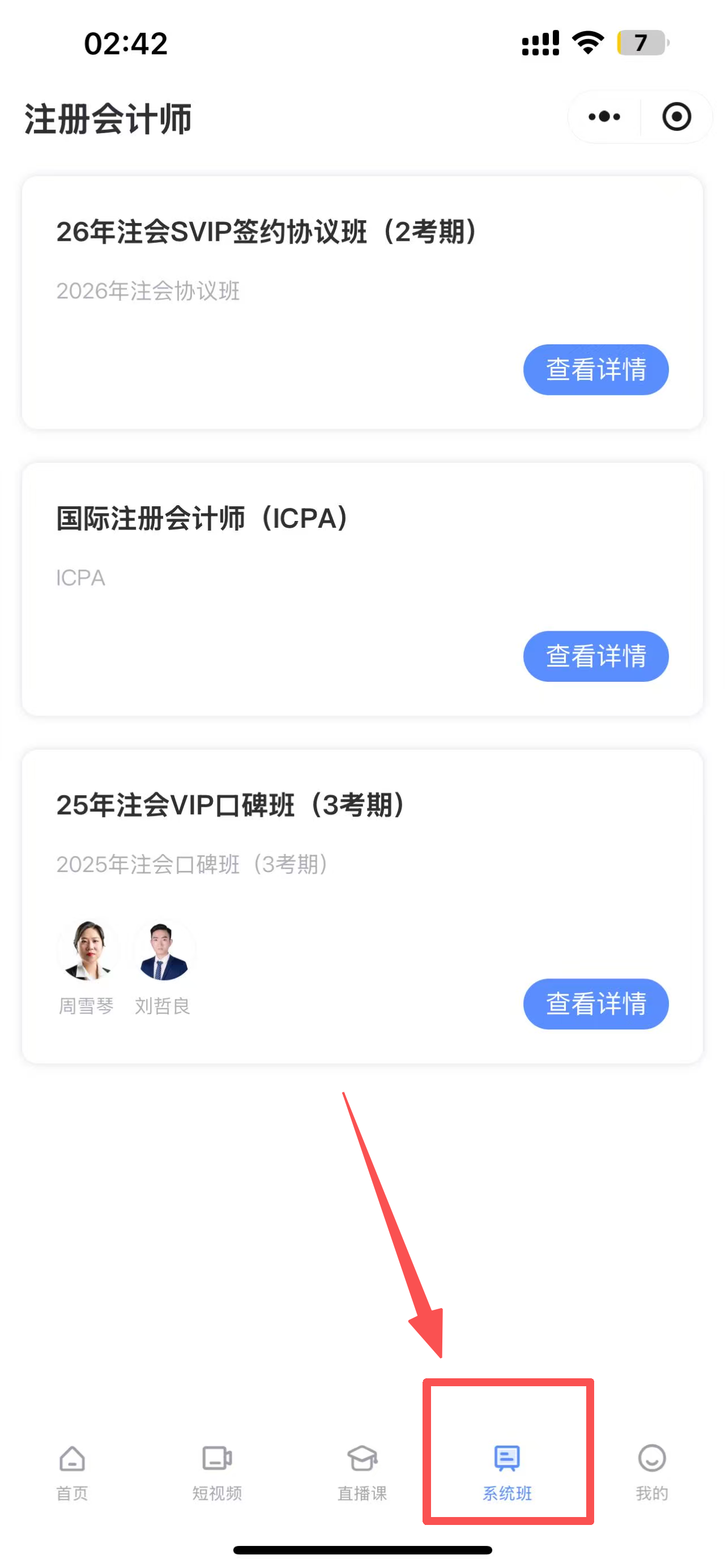Image resolution: width=725 pixels, height=1568 pixels.
Task: Open the 我的 profile tab
Action: 651,1472
